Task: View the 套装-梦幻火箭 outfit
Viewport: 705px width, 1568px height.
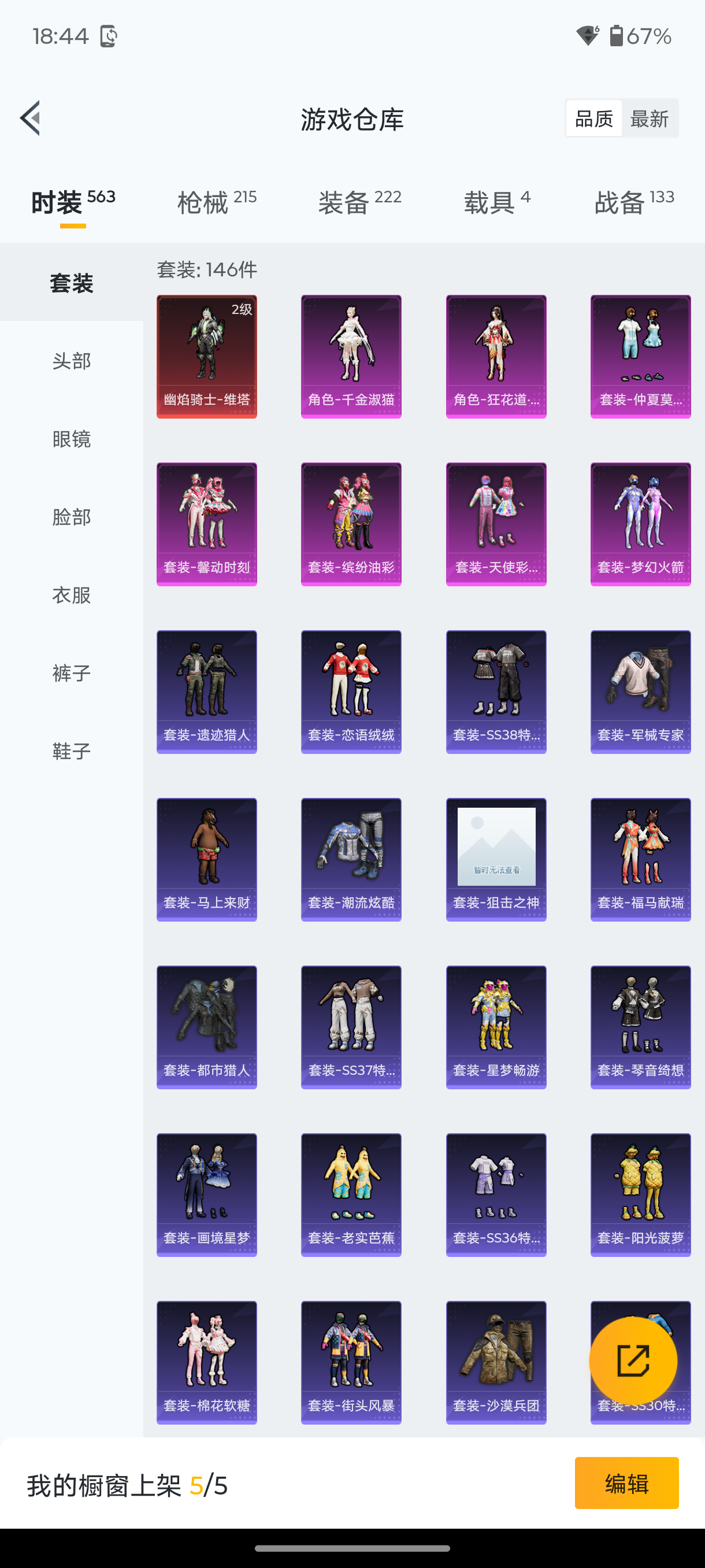Action: pos(640,524)
